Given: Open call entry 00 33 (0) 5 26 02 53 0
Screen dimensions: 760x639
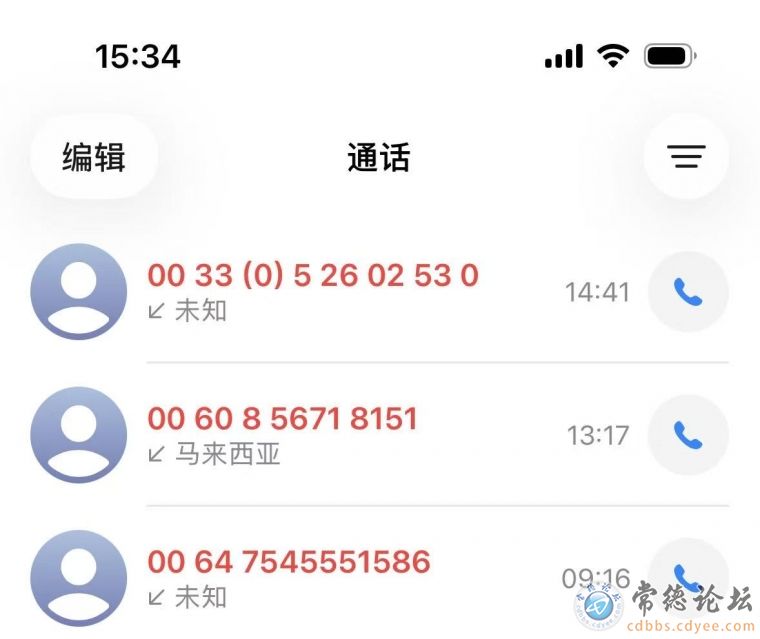Looking at the screenshot, I should [x=313, y=290].
